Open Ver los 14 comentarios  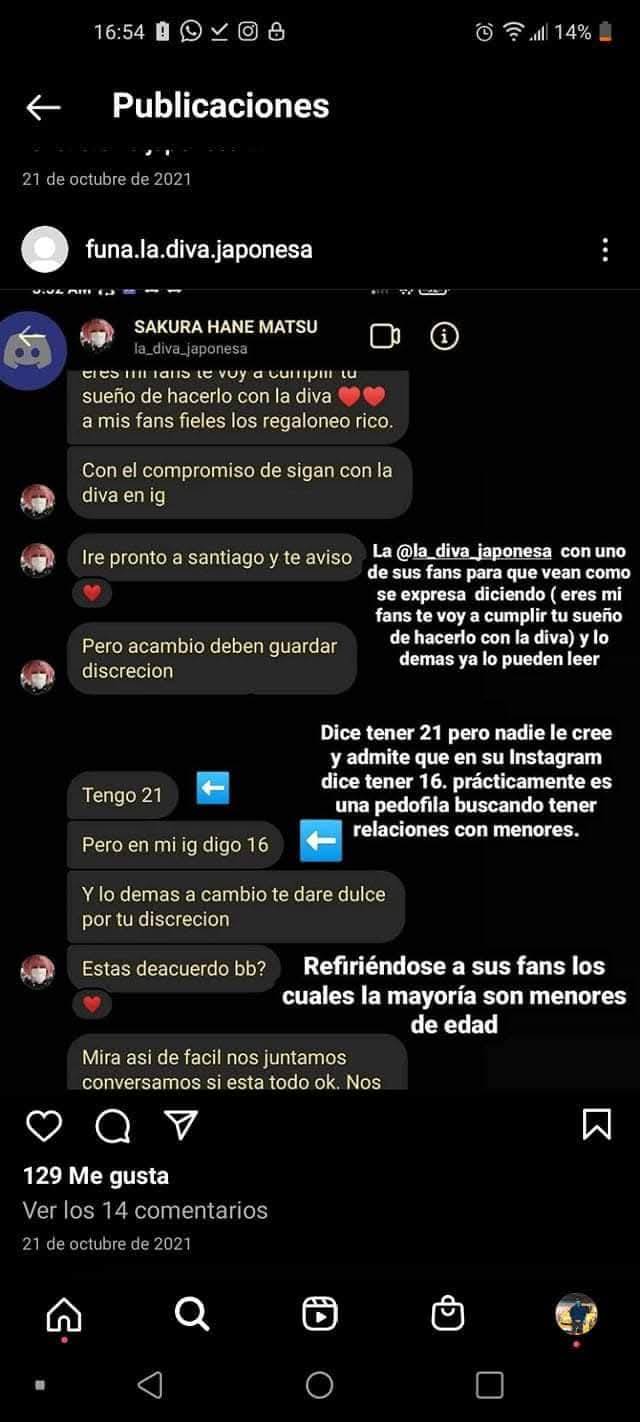(x=145, y=1210)
